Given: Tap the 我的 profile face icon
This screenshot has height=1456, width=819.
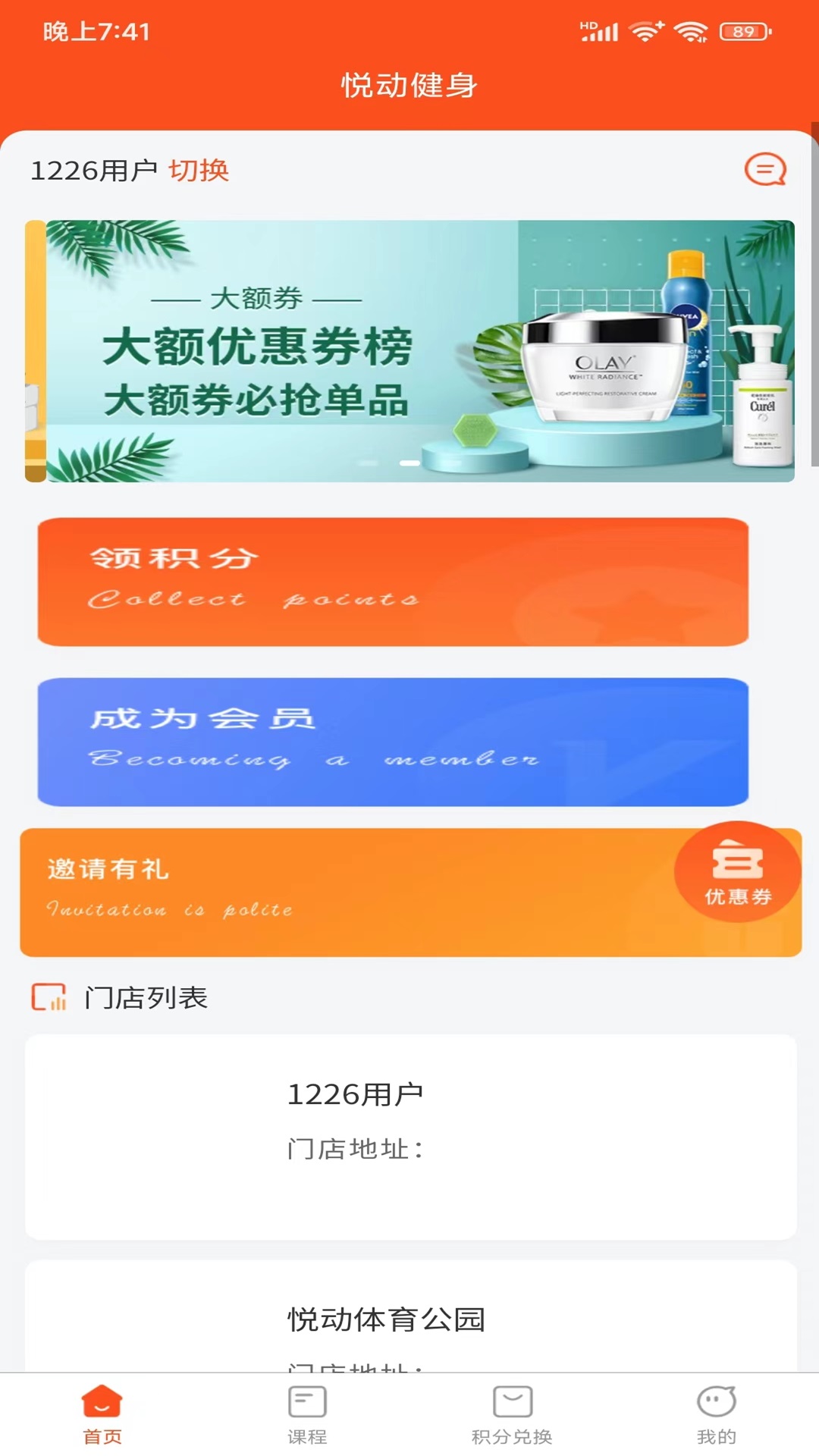Looking at the screenshot, I should (x=716, y=1401).
